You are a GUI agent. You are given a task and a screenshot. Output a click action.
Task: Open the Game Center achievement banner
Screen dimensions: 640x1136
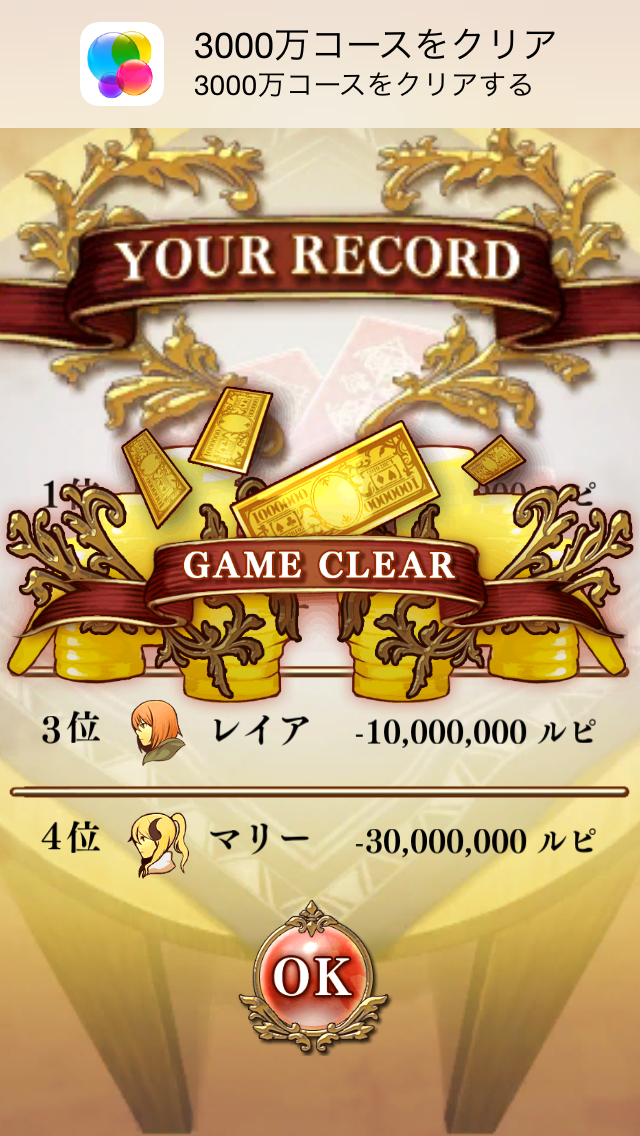click(x=320, y=64)
